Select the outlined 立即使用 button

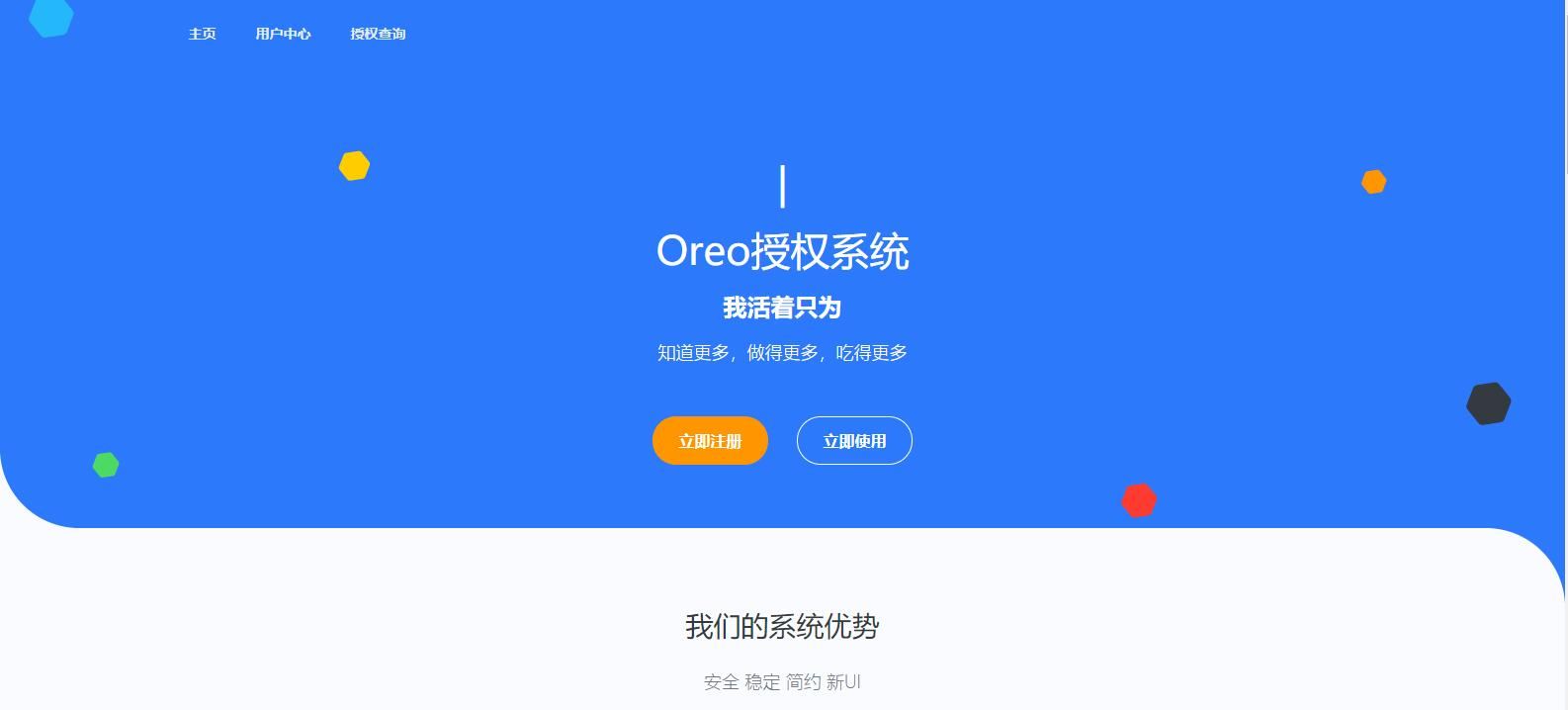[x=854, y=441]
